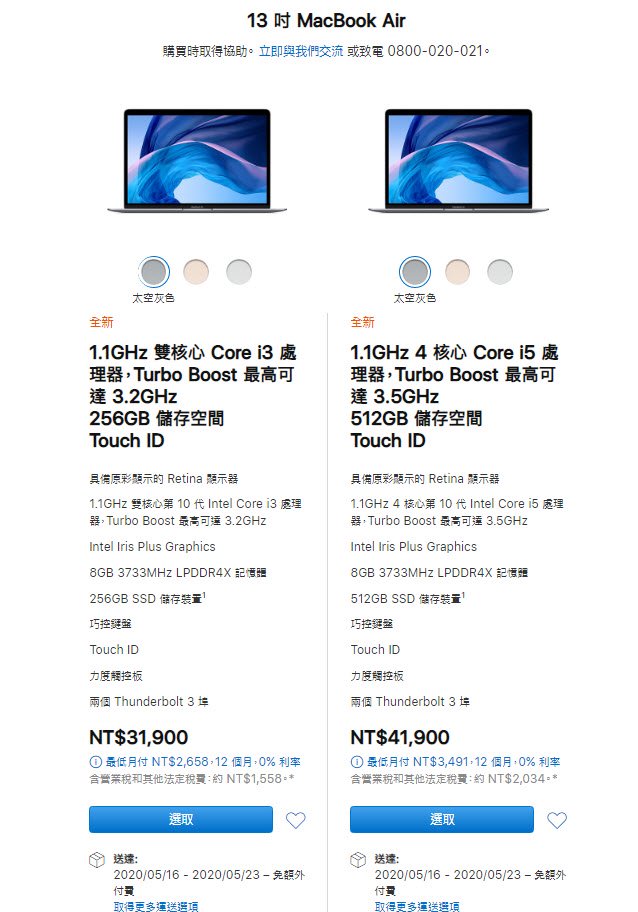The height and width of the screenshot is (912, 638).
Task: Choose gold color for Core i5 model
Action: coord(457,271)
